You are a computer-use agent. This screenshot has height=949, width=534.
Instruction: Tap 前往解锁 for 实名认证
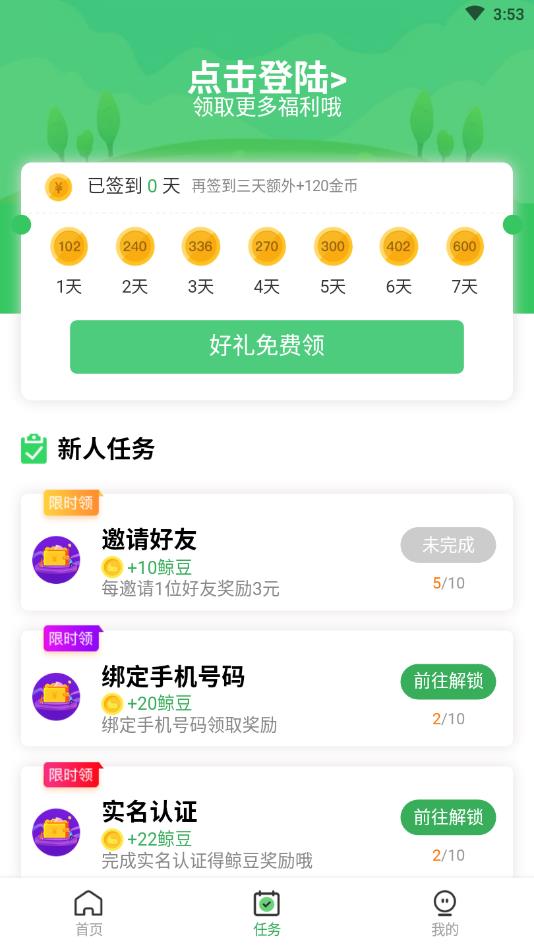pyautogui.click(x=448, y=818)
